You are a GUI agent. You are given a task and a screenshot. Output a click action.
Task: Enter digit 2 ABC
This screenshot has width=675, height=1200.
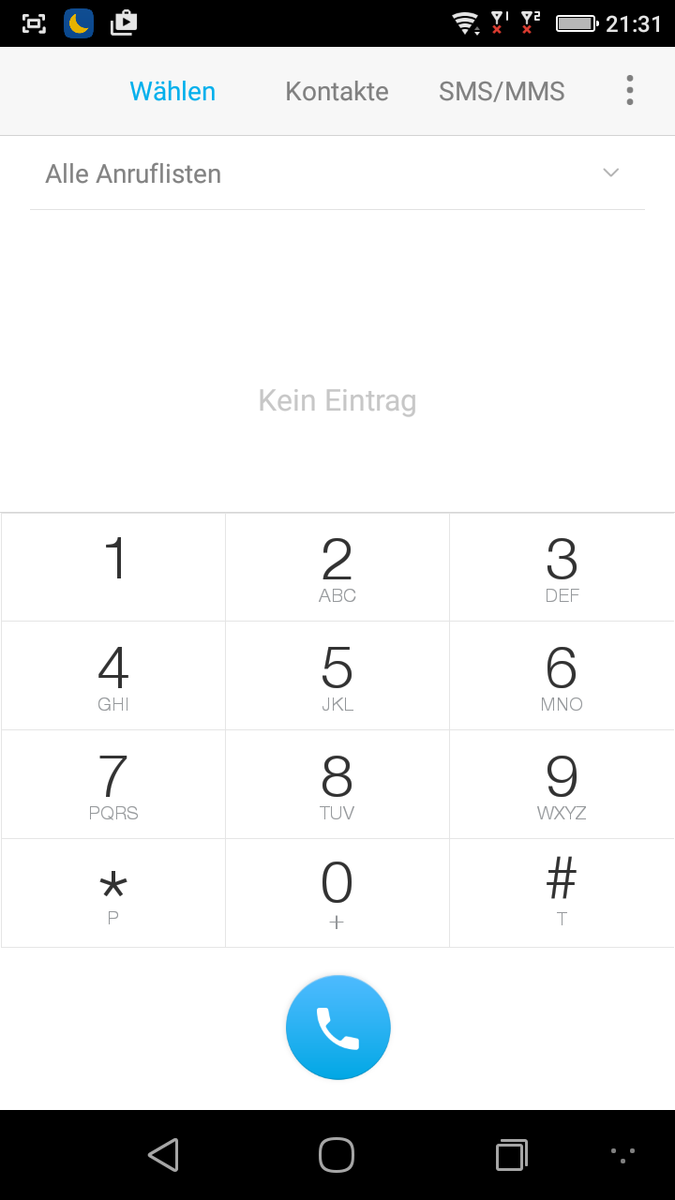pyautogui.click(x=337, y=567)
